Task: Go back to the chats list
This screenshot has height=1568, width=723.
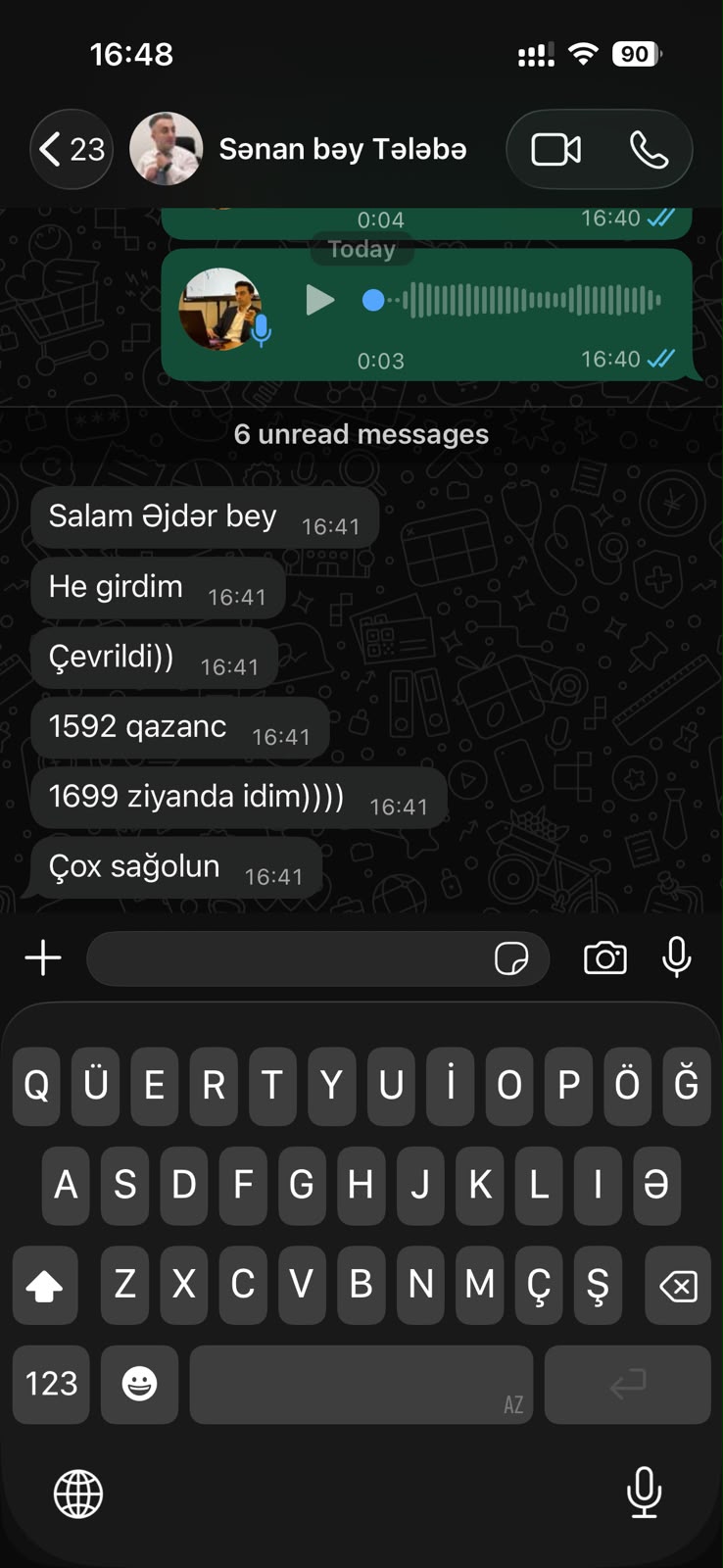Action: pyautogui.click(x=72, y=149)
